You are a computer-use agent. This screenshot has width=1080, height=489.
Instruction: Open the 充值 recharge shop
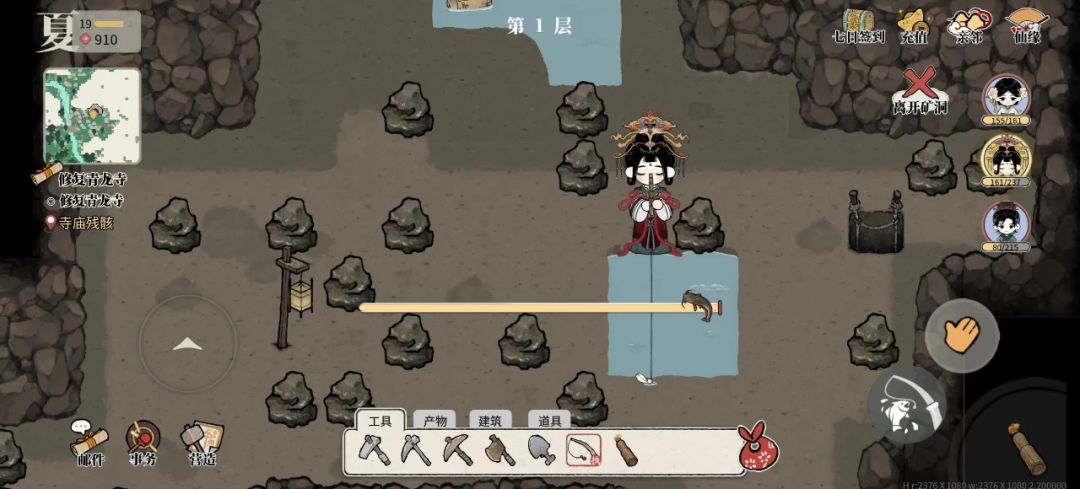pos(913,25)
